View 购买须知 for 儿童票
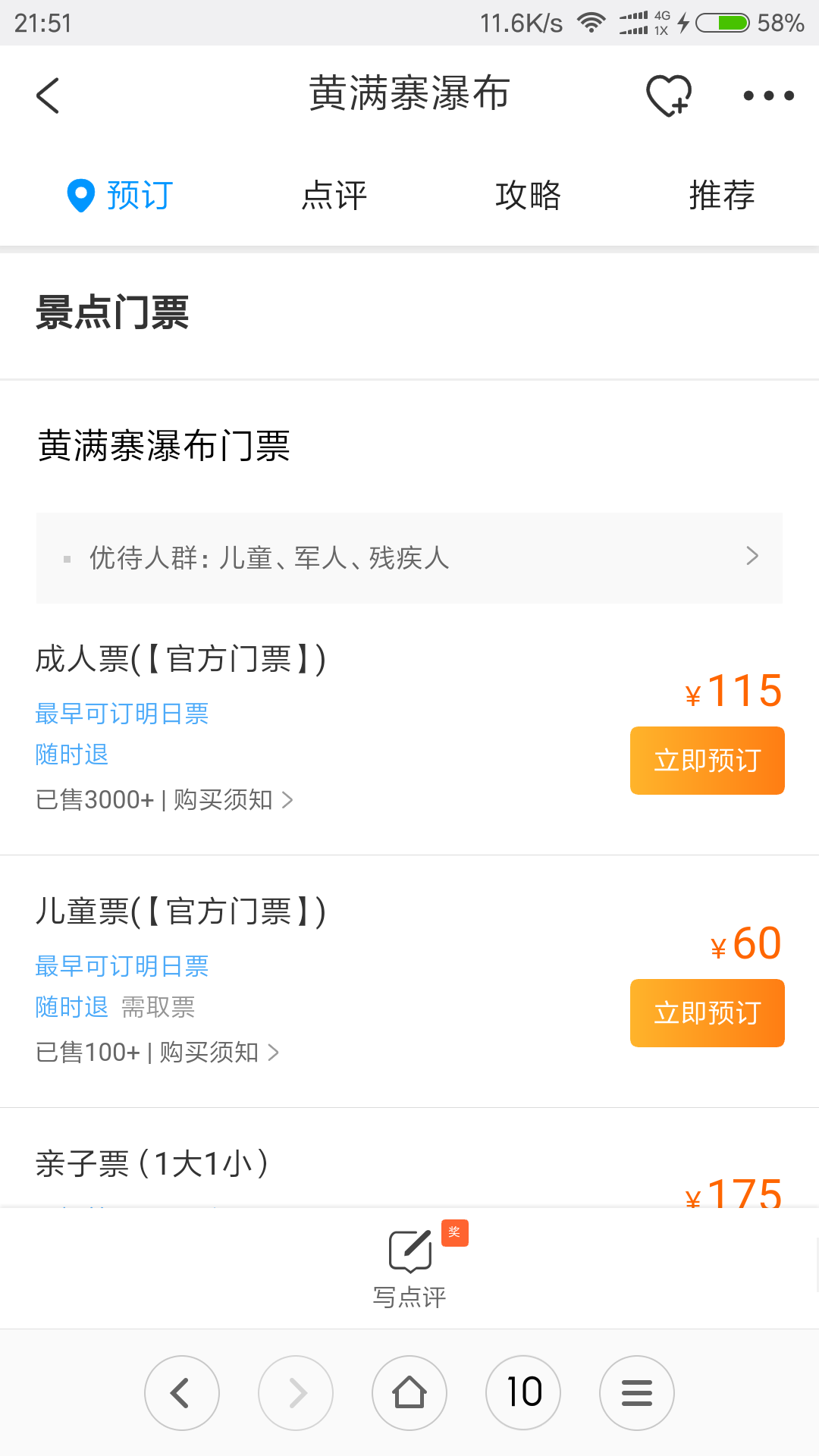 point(218,1053)
